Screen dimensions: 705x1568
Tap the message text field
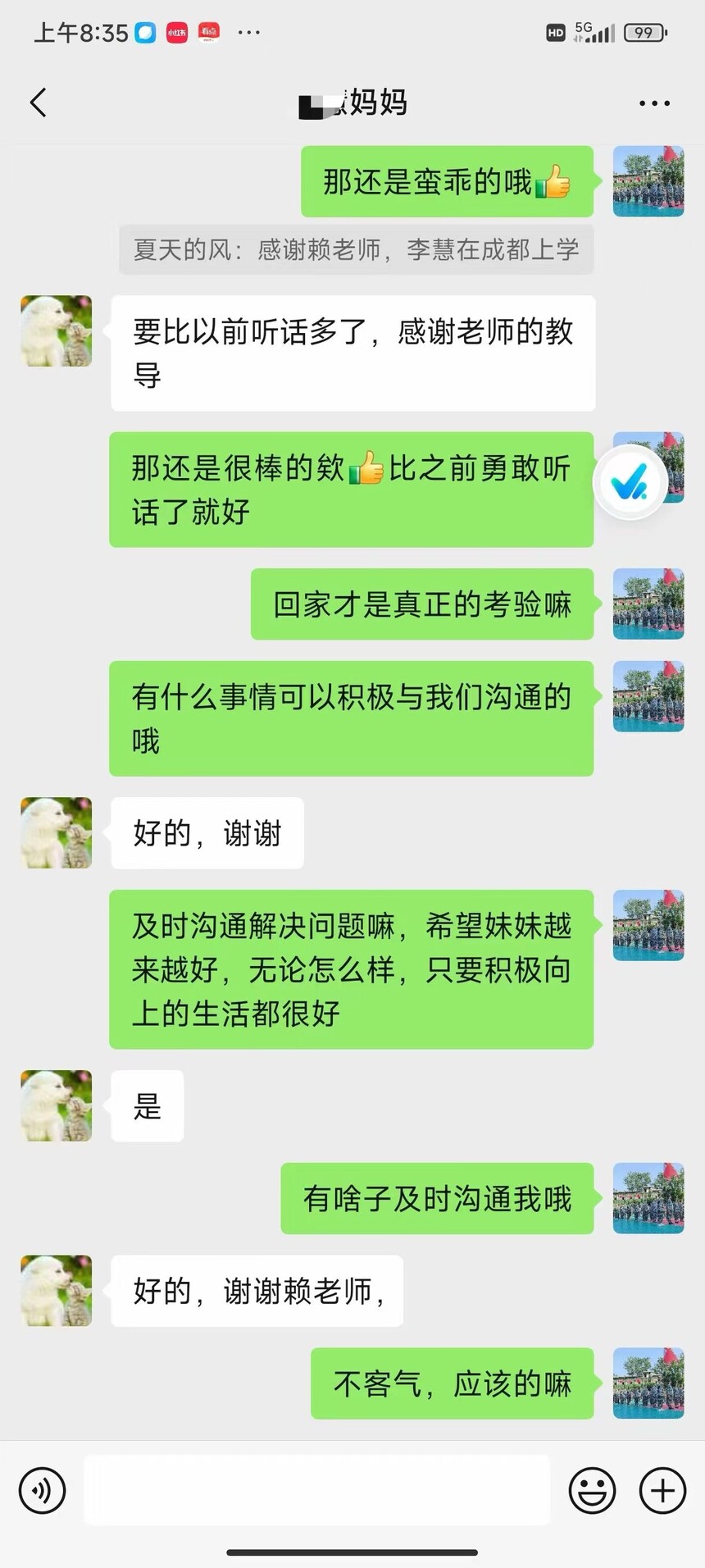point(316,1490)
